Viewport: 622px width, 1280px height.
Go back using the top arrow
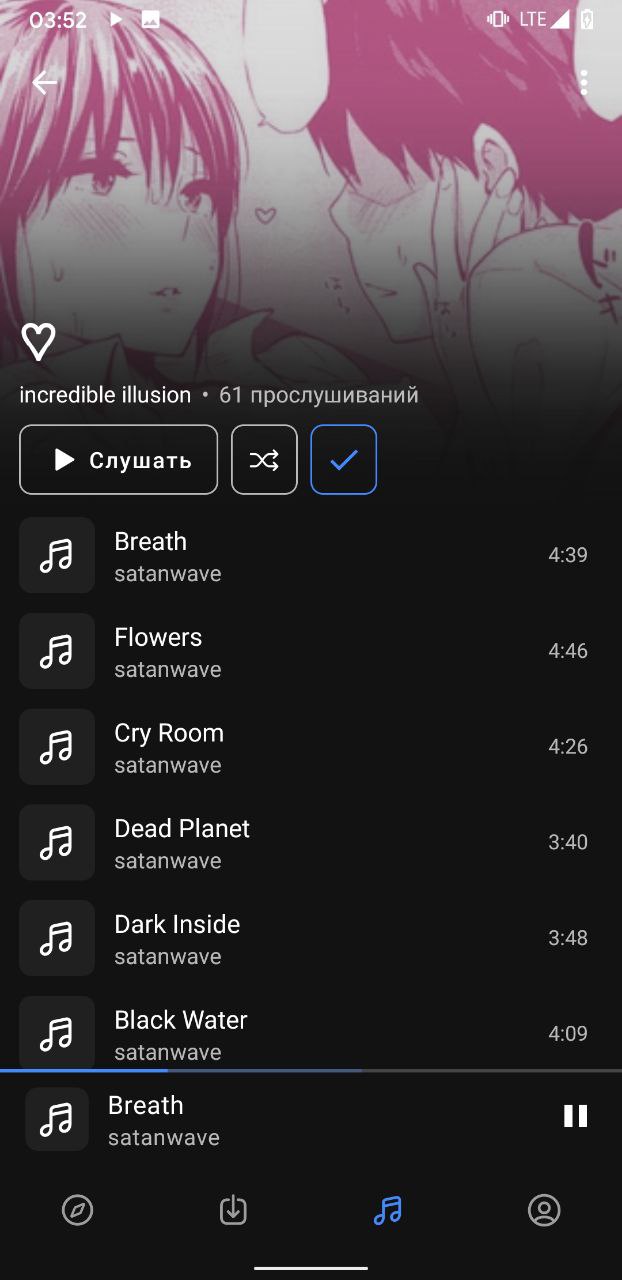44,83
